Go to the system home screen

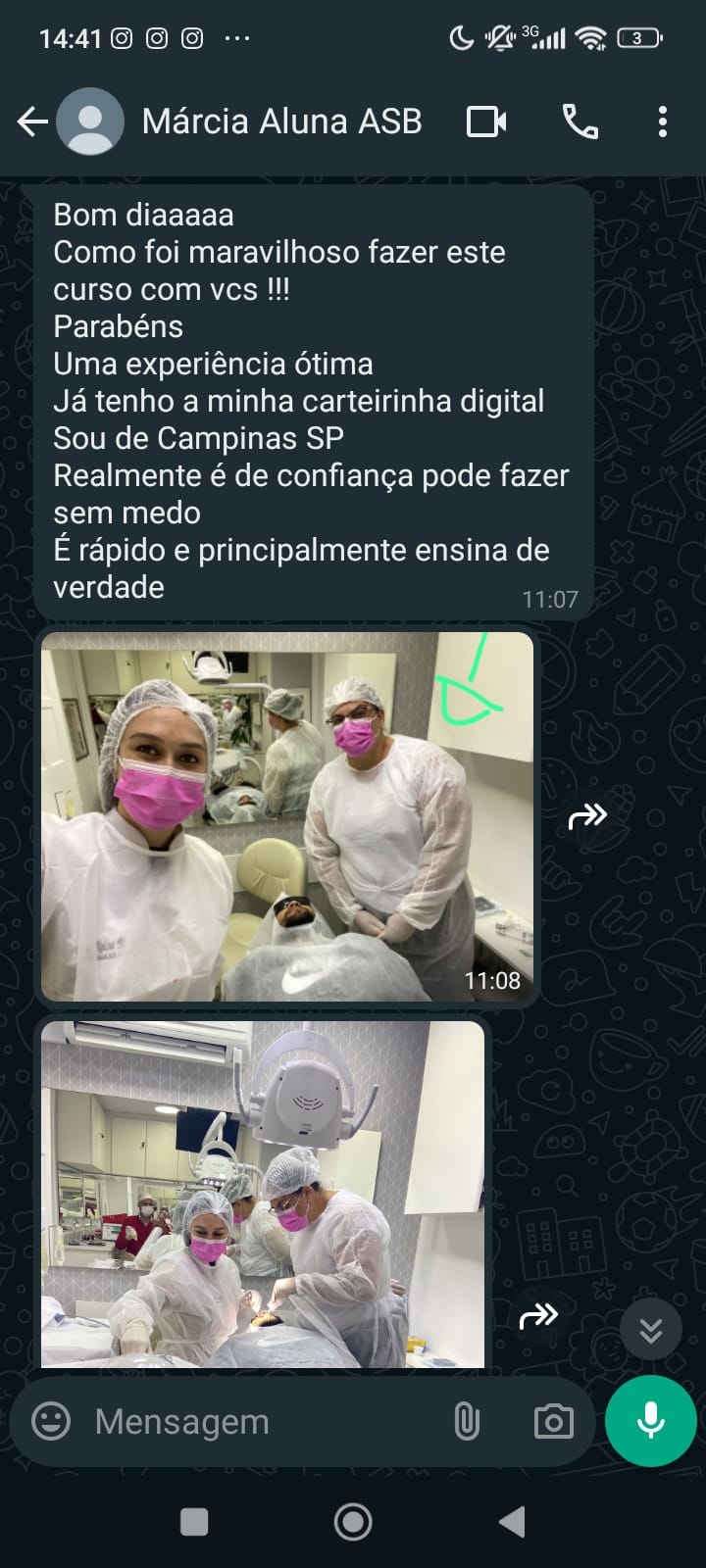tap(353, 1522)
